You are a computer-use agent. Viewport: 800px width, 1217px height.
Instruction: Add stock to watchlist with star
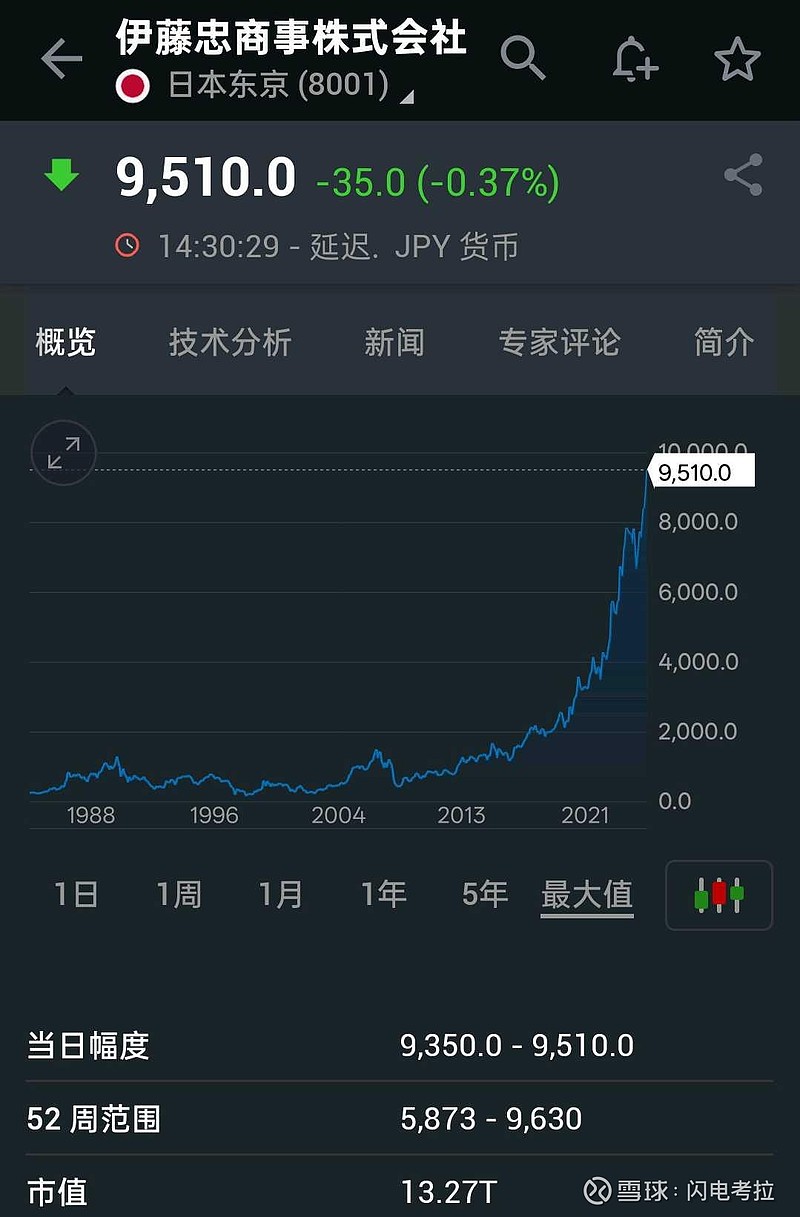738,60
